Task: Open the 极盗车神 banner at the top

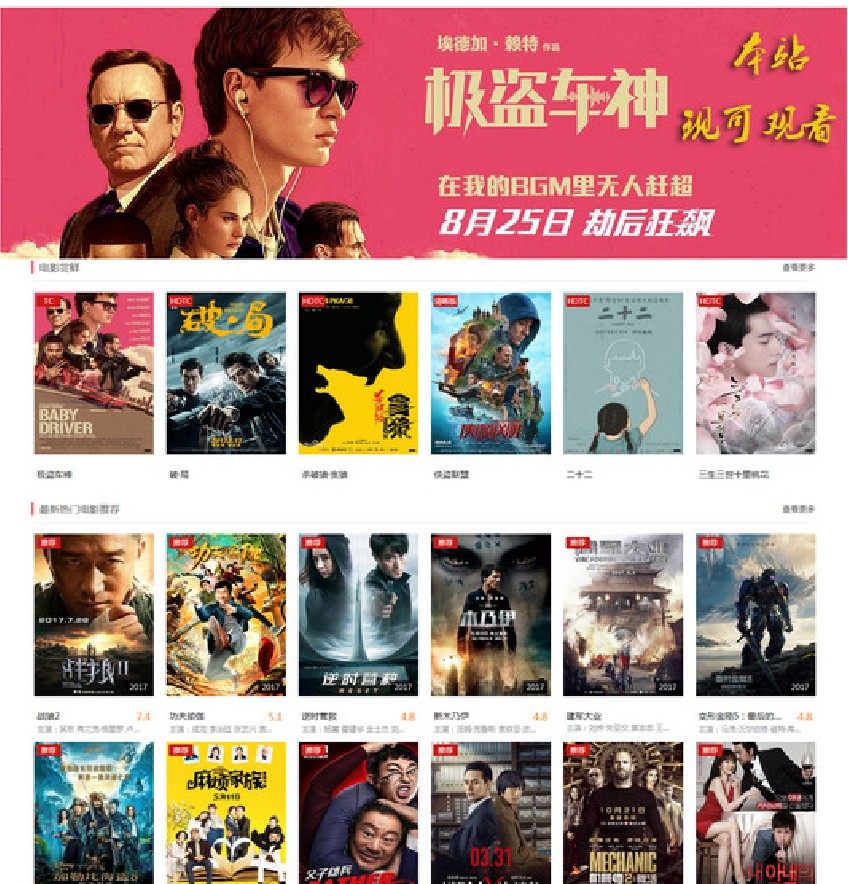Action: click(x=424, y=132)
